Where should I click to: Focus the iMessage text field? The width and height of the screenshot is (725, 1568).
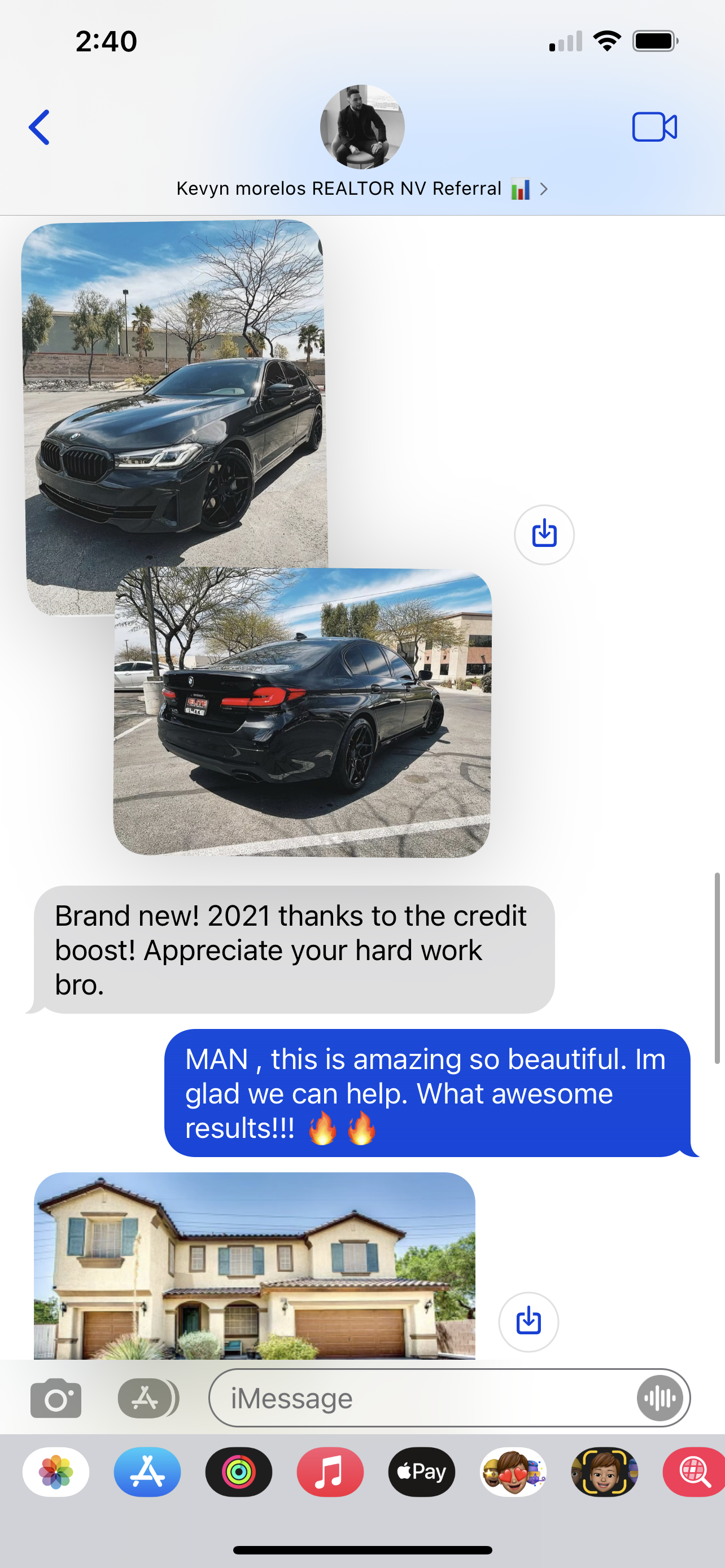pos(420,1398)
